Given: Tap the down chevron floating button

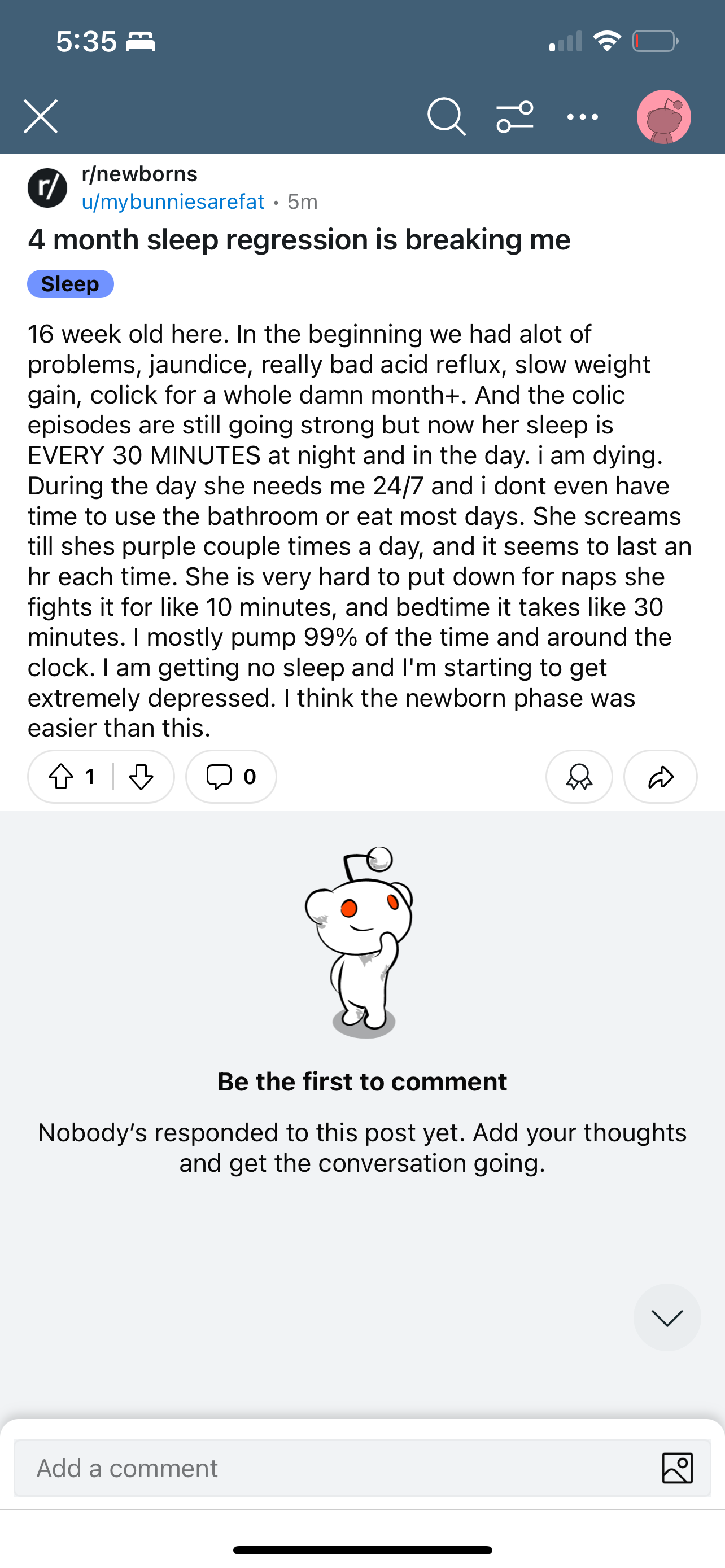Looking at the screenshot, I should (x=667, y=1317).
